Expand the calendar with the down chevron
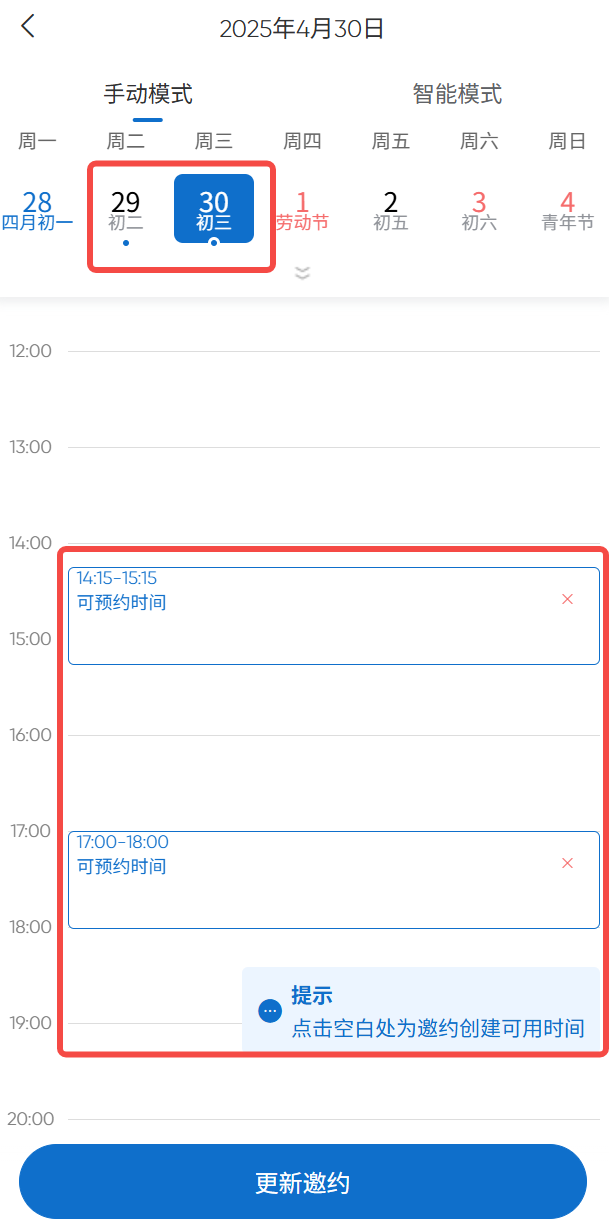 (302, 272)
